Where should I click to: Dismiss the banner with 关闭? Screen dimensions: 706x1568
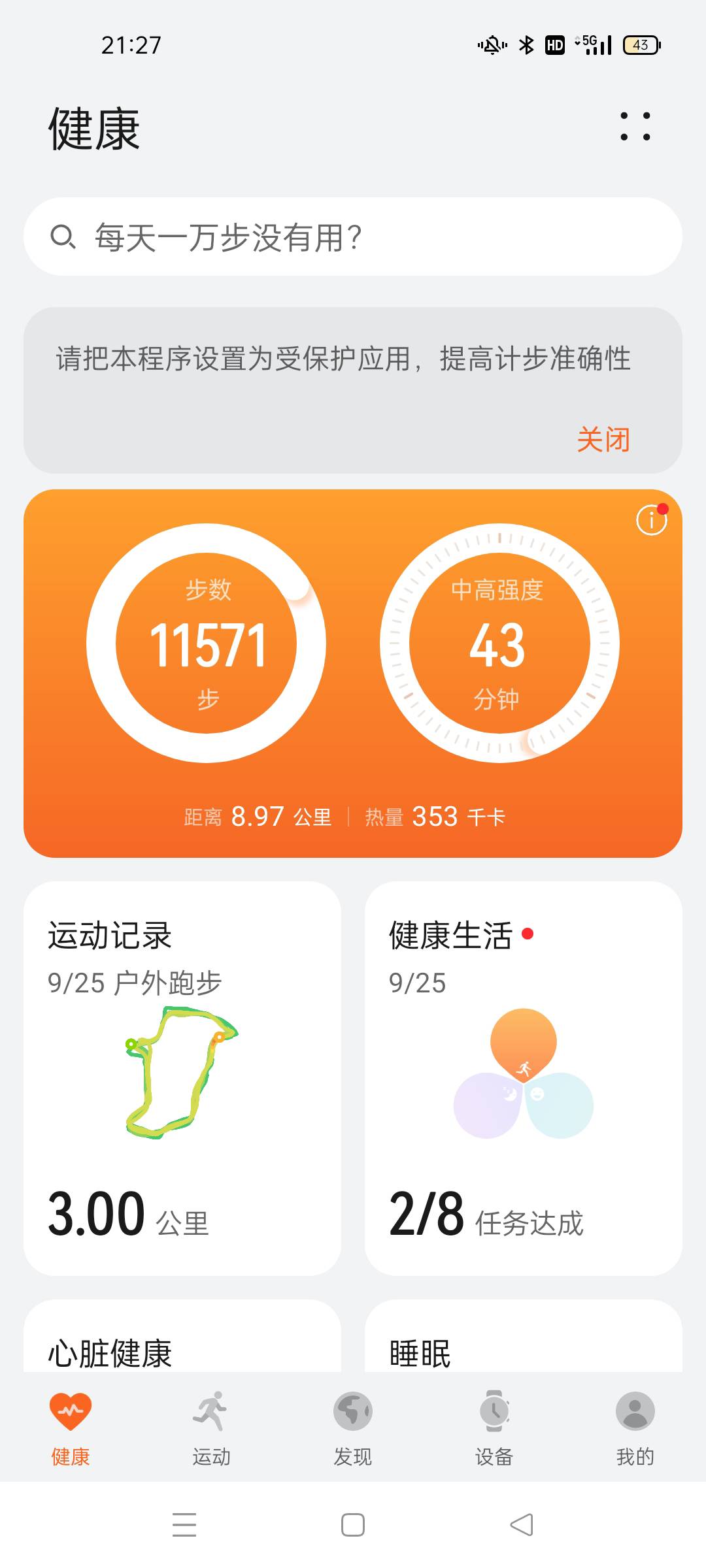click(x=603, y=440)
